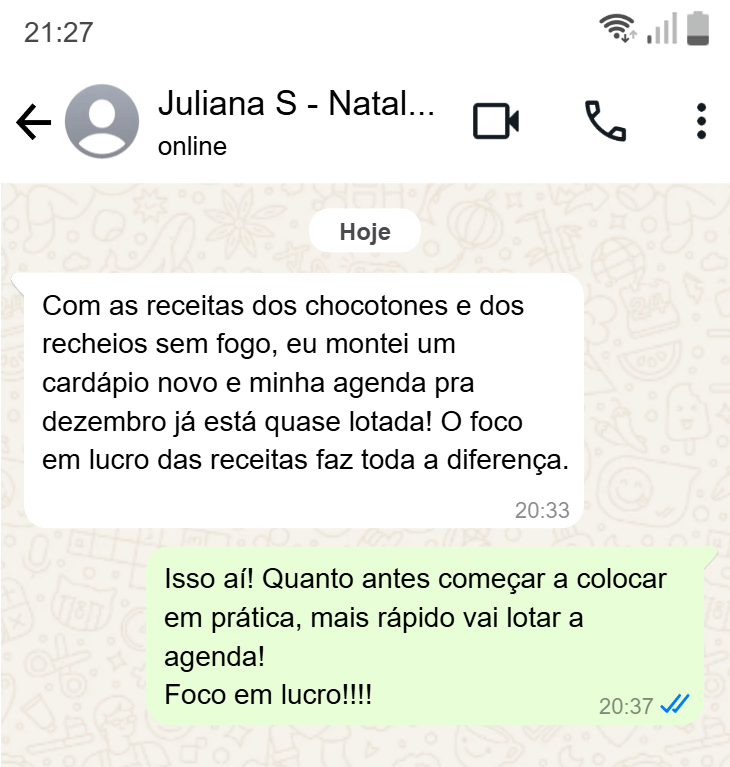730x767 pixels.
Task: View contact info for Juliana S
Action: [296, 122]
